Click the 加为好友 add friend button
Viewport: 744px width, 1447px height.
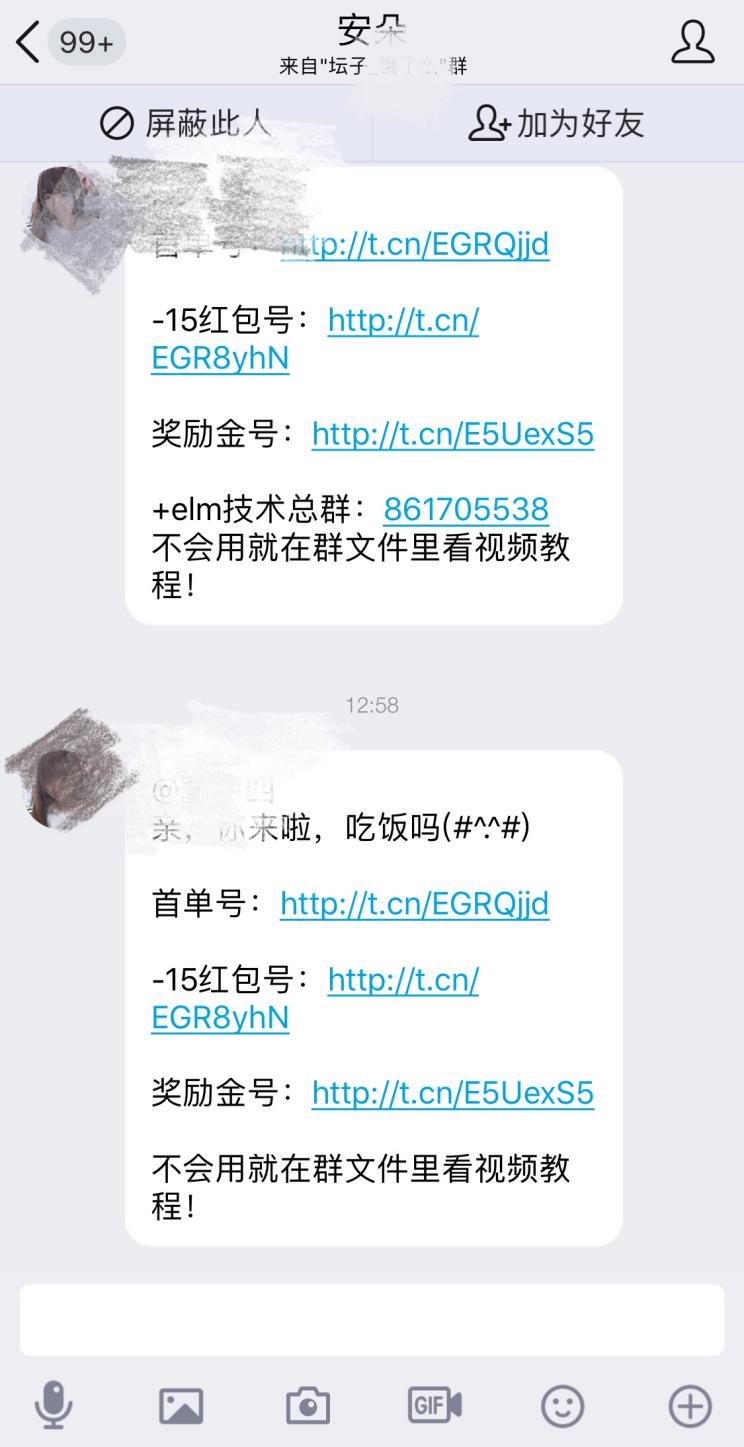click(x=557, y=122)
